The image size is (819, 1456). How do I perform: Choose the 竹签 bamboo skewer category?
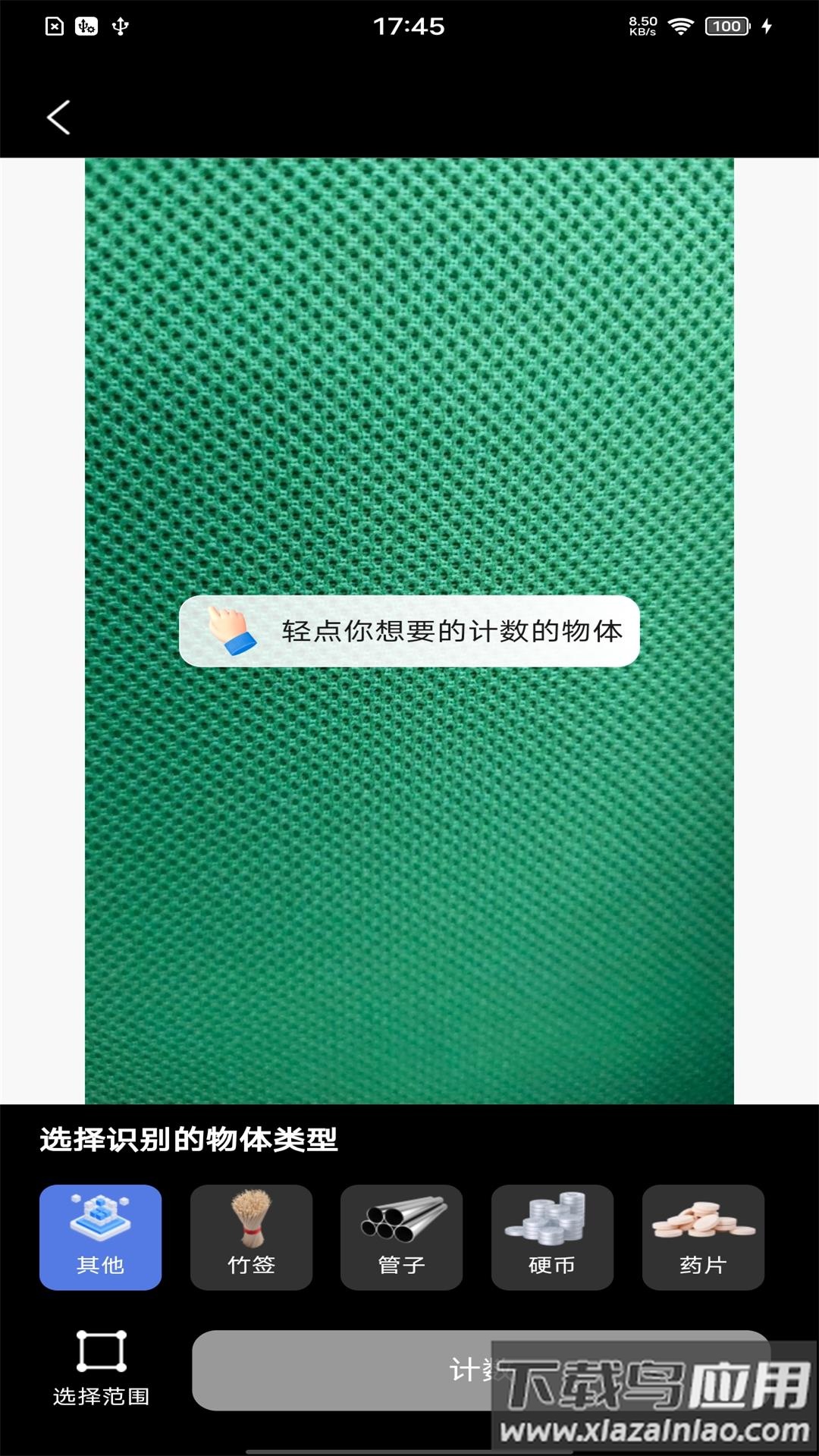(x=251, y=1236)
